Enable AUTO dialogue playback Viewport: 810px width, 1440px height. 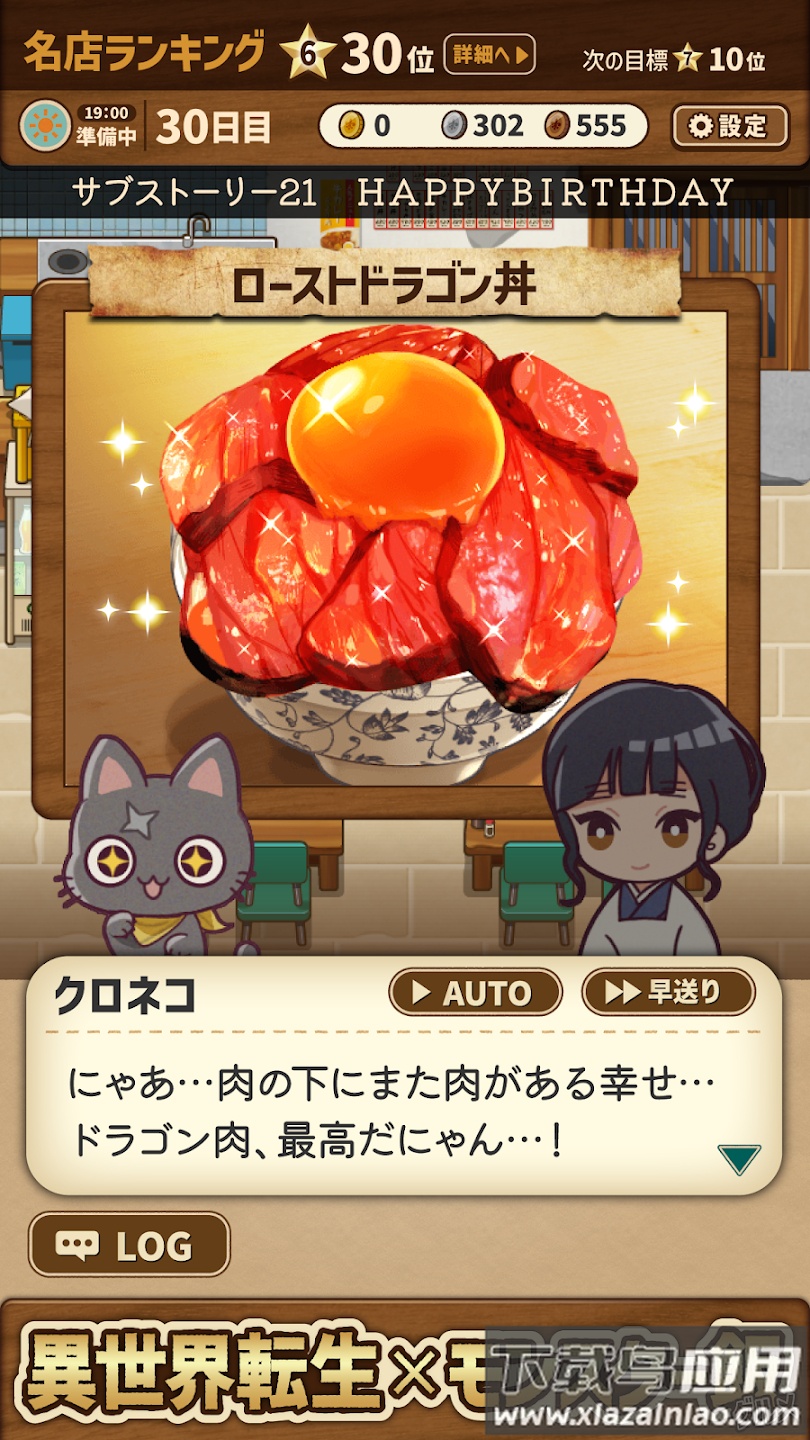477,992
